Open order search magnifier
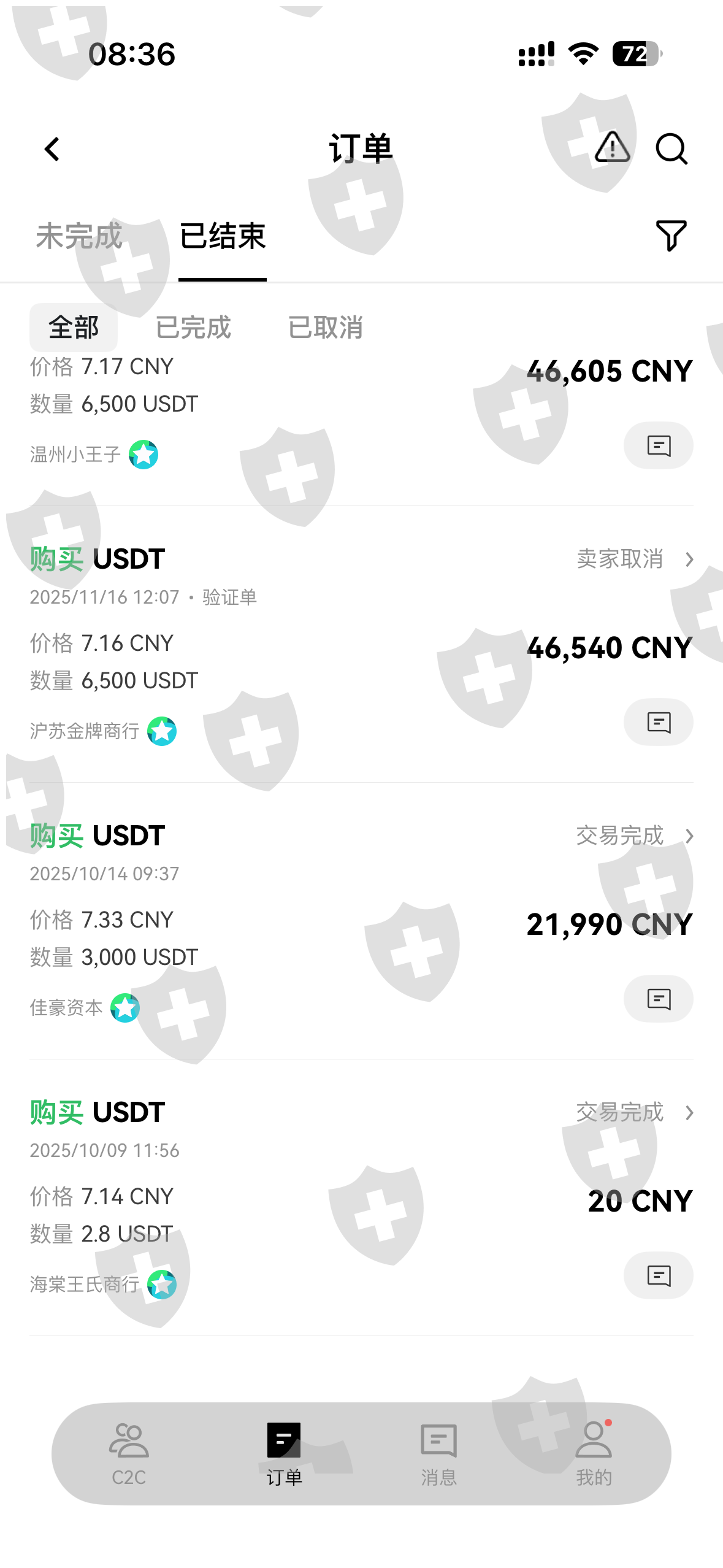The image size is (723, 1568). point(671,149)
